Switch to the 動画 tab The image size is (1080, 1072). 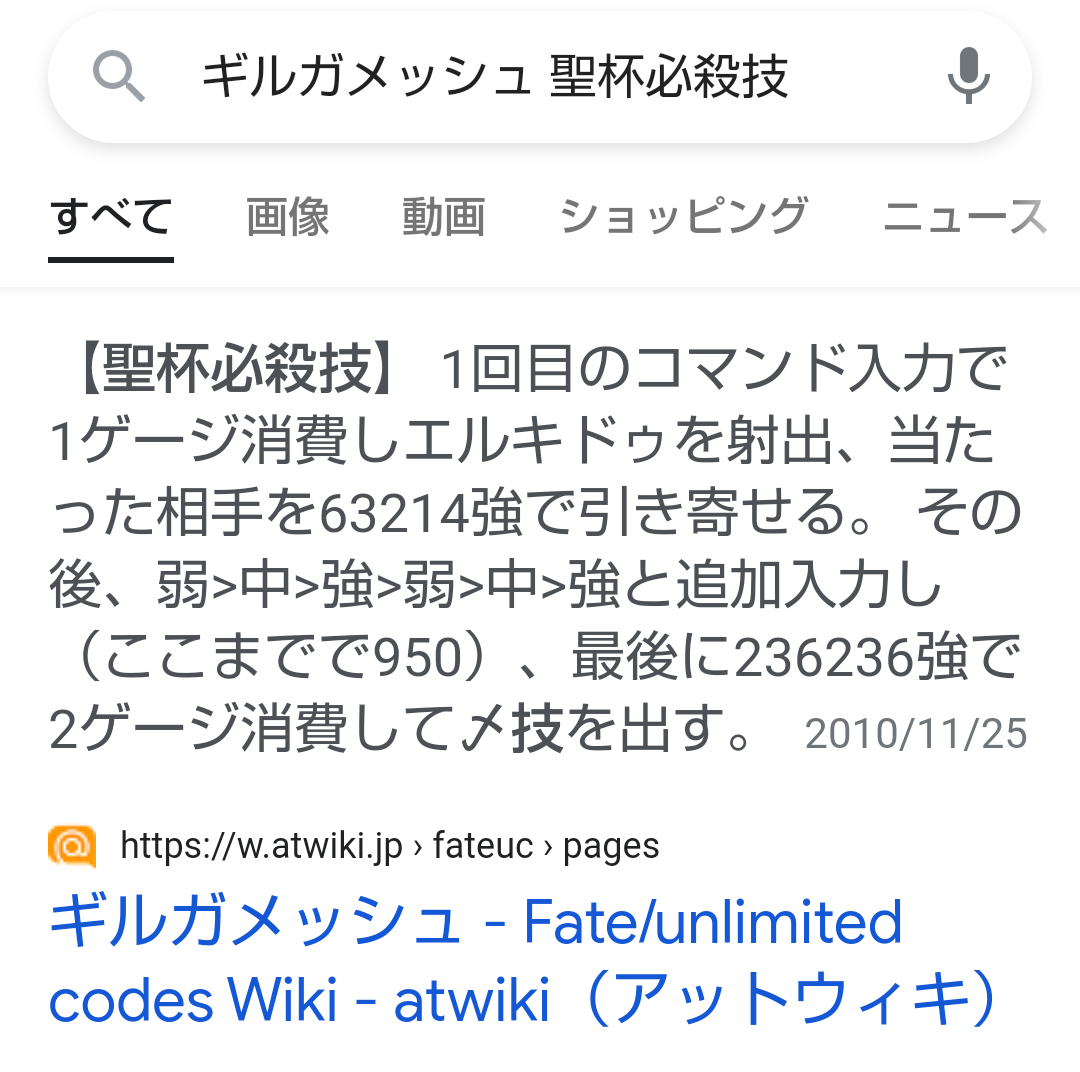click(444, 217)
